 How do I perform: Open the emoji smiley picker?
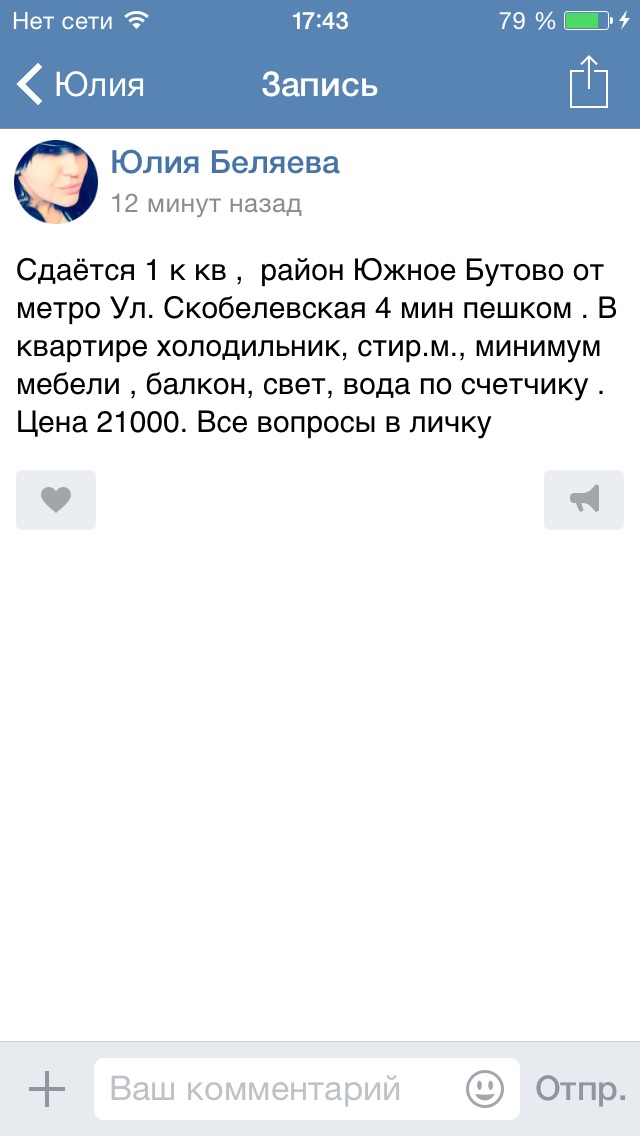485,1089
